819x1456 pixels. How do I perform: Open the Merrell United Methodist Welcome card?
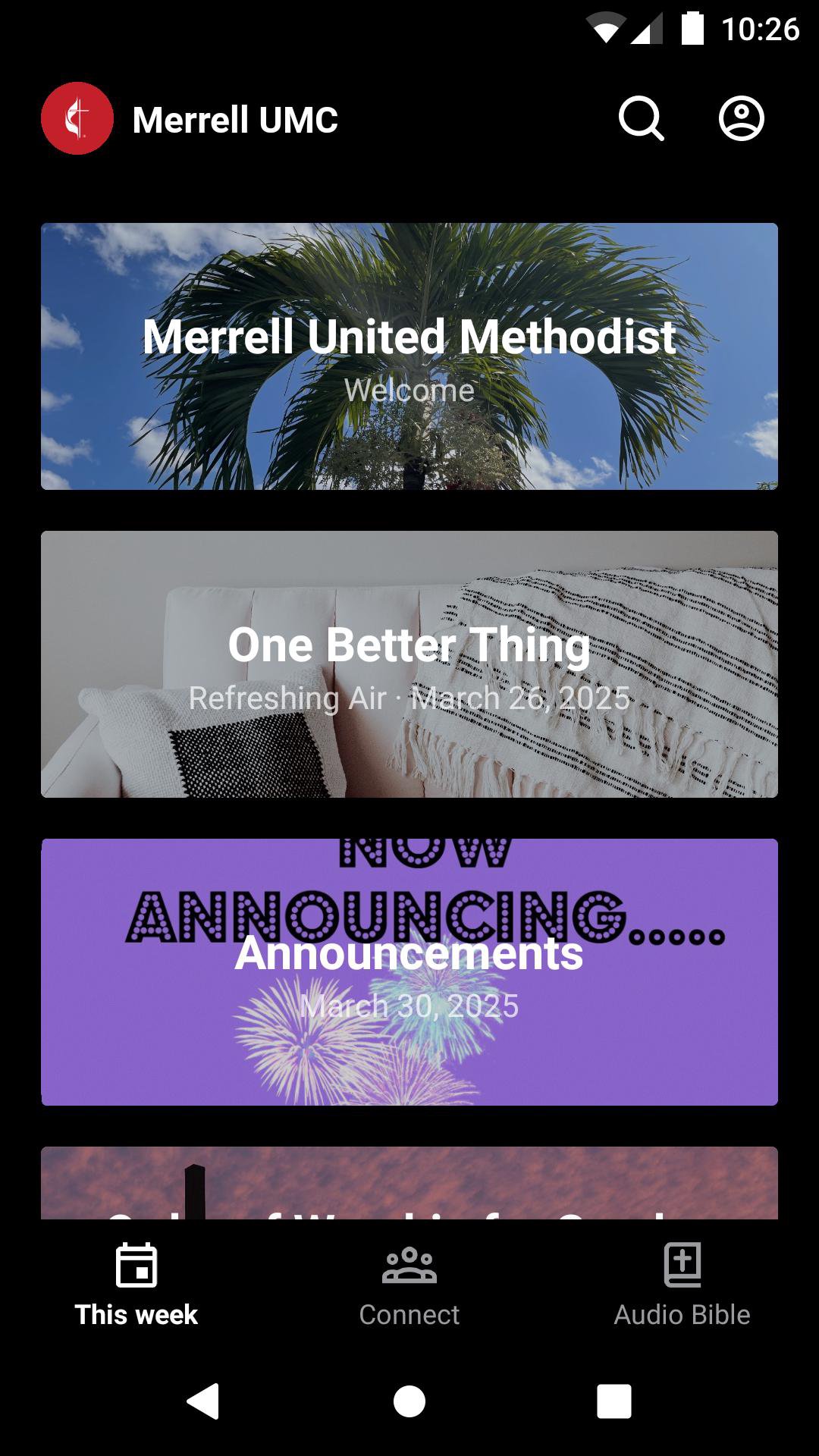[409, 356]
